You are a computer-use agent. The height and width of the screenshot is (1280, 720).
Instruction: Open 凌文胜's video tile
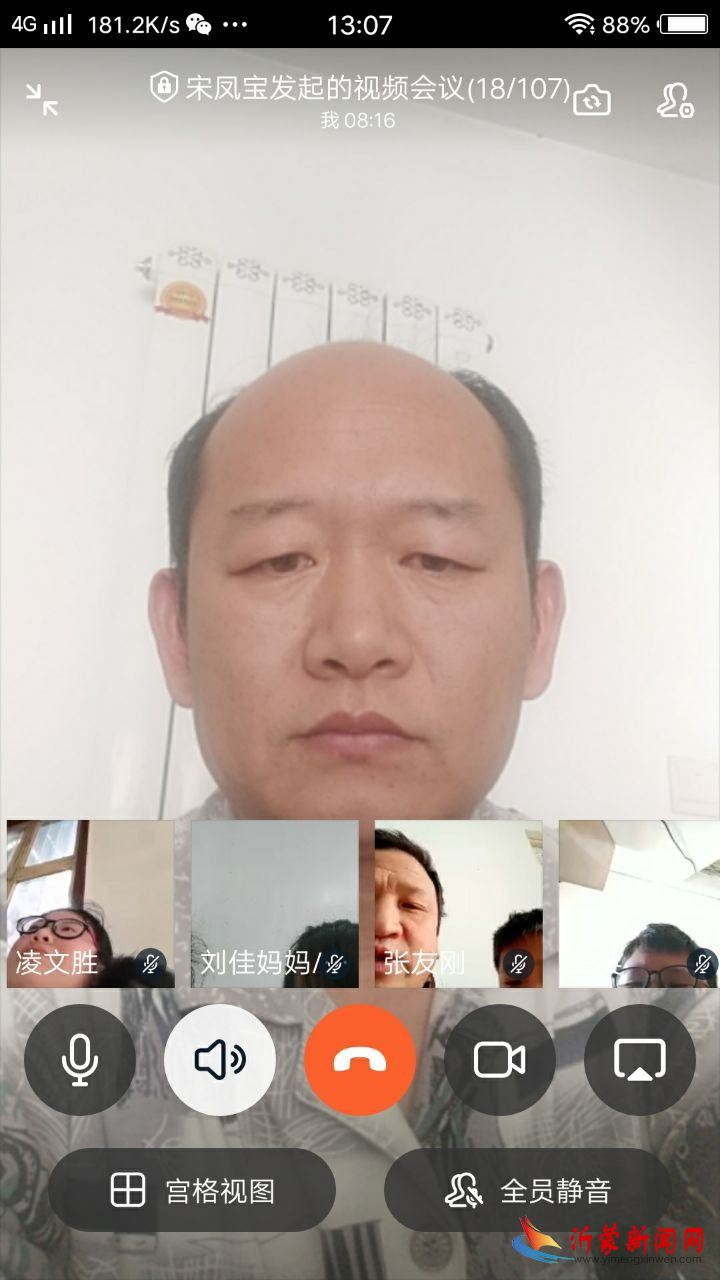click(x=90, y=903)
